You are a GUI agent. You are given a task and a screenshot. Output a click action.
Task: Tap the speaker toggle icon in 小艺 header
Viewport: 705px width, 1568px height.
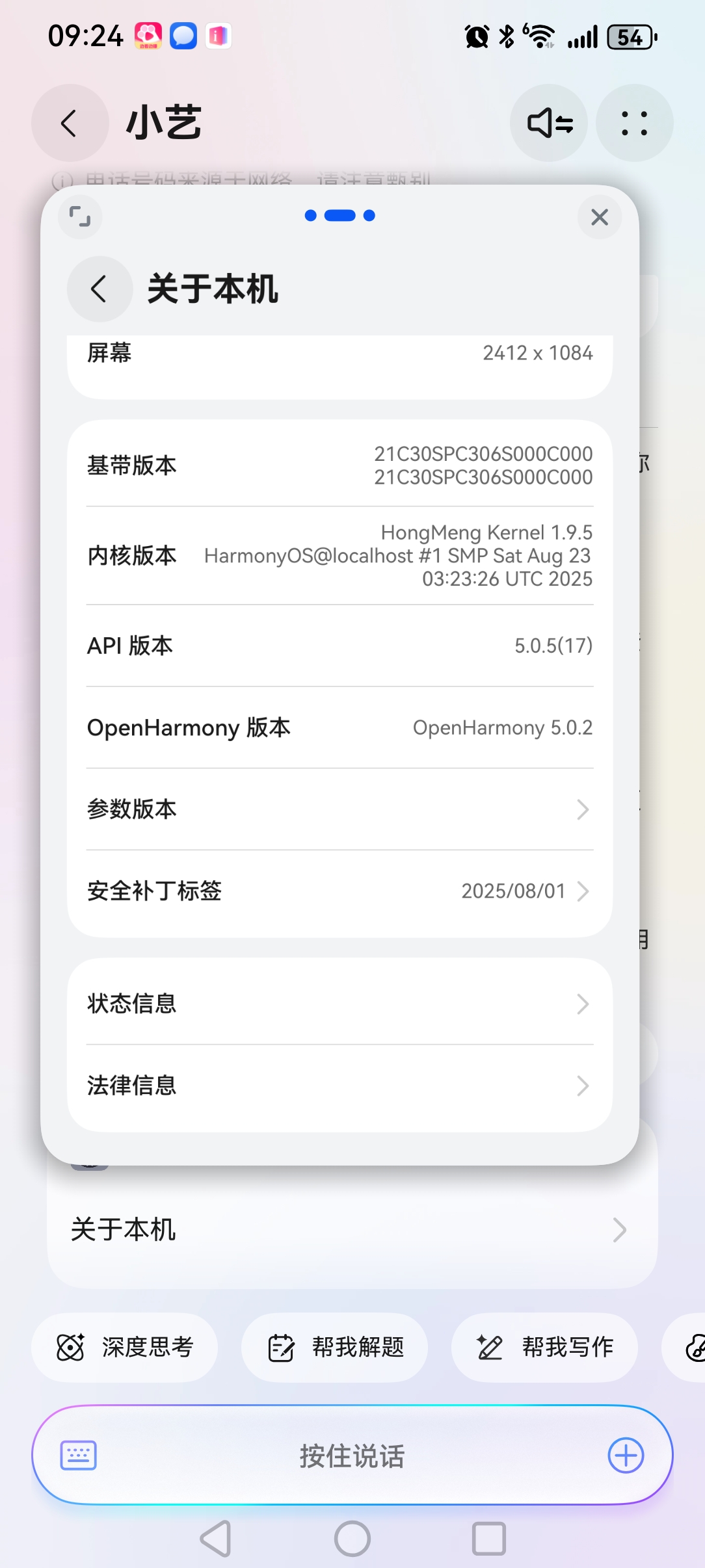point(549,123)
